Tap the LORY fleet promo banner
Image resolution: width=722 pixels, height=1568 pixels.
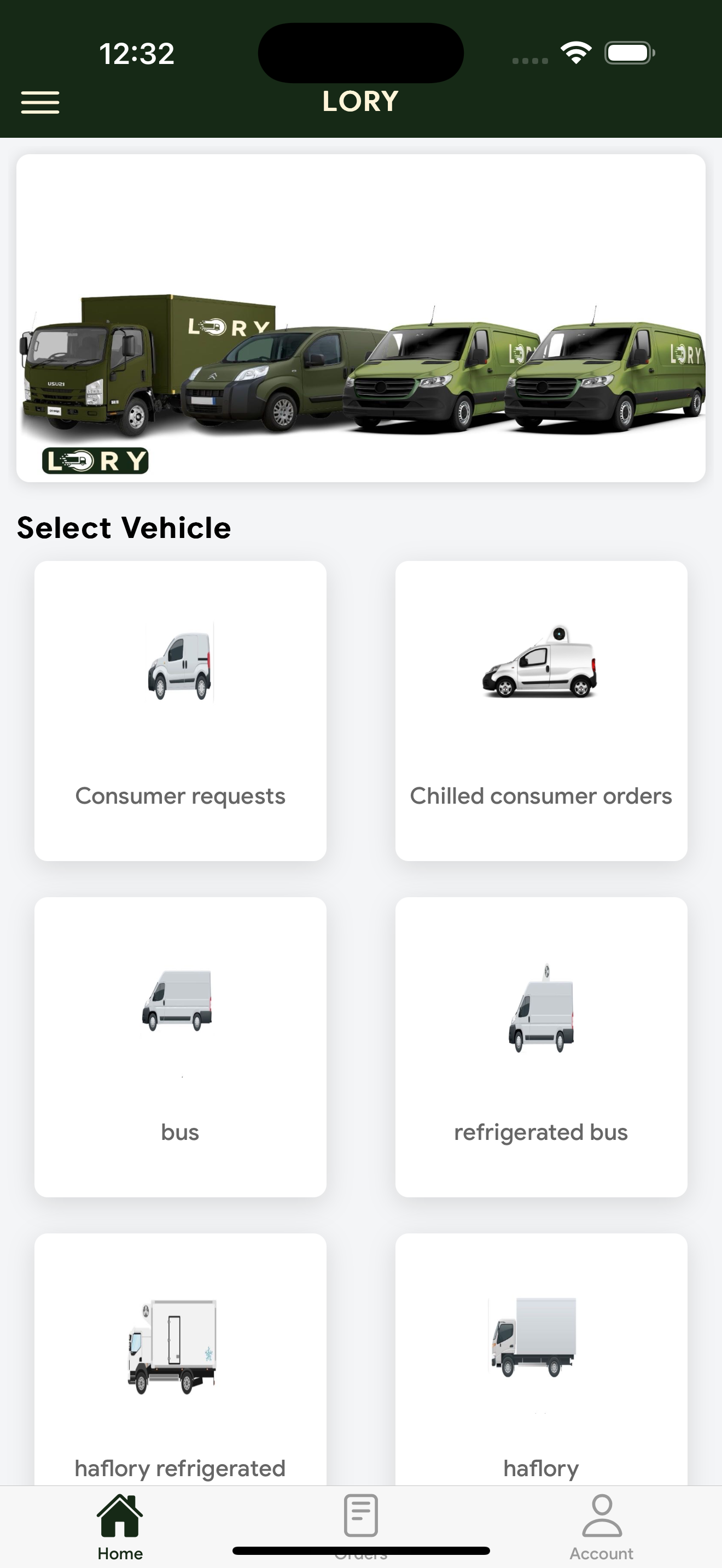pyautogui.click(x=361, y=318)
